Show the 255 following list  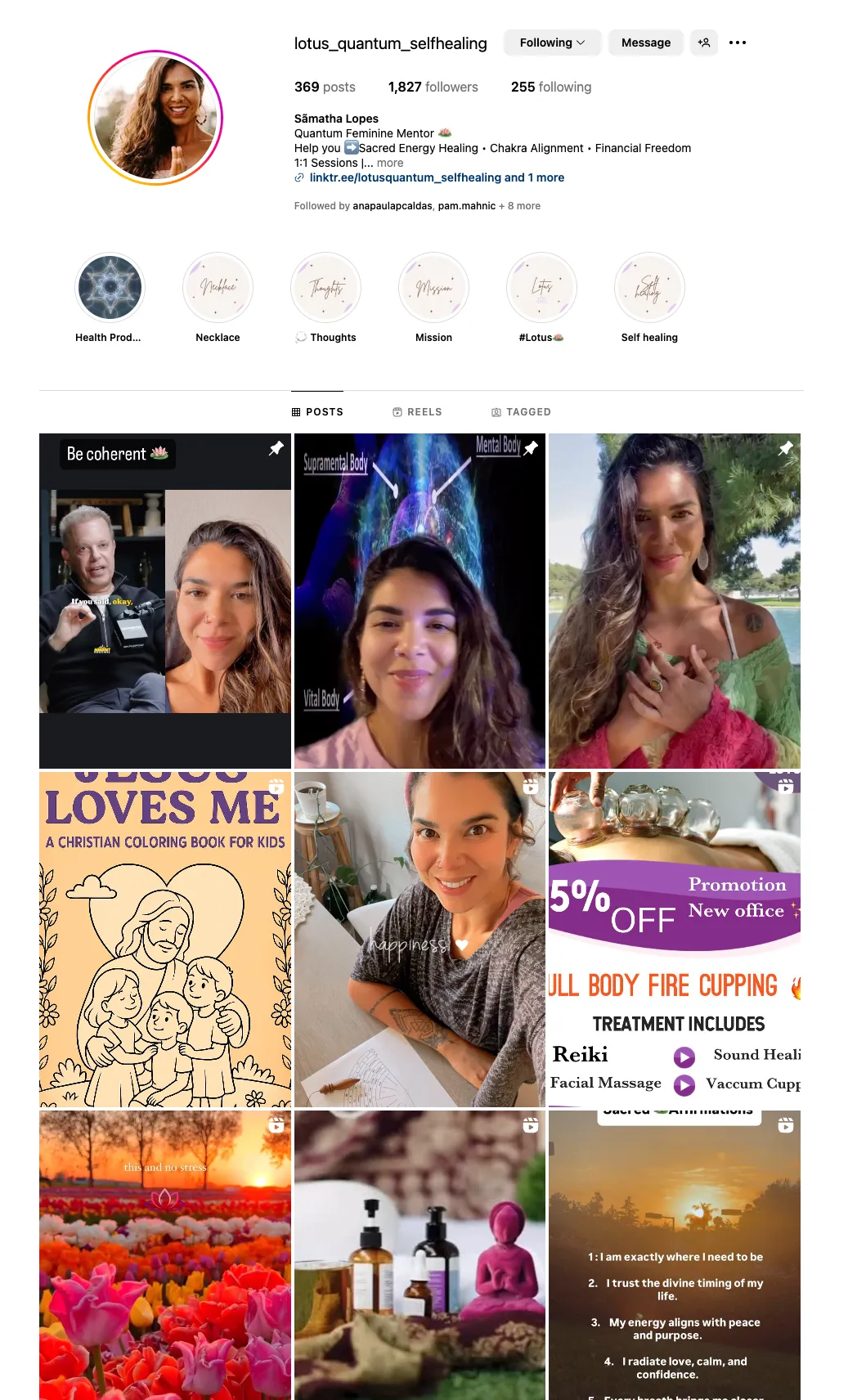tap(551, 87)
